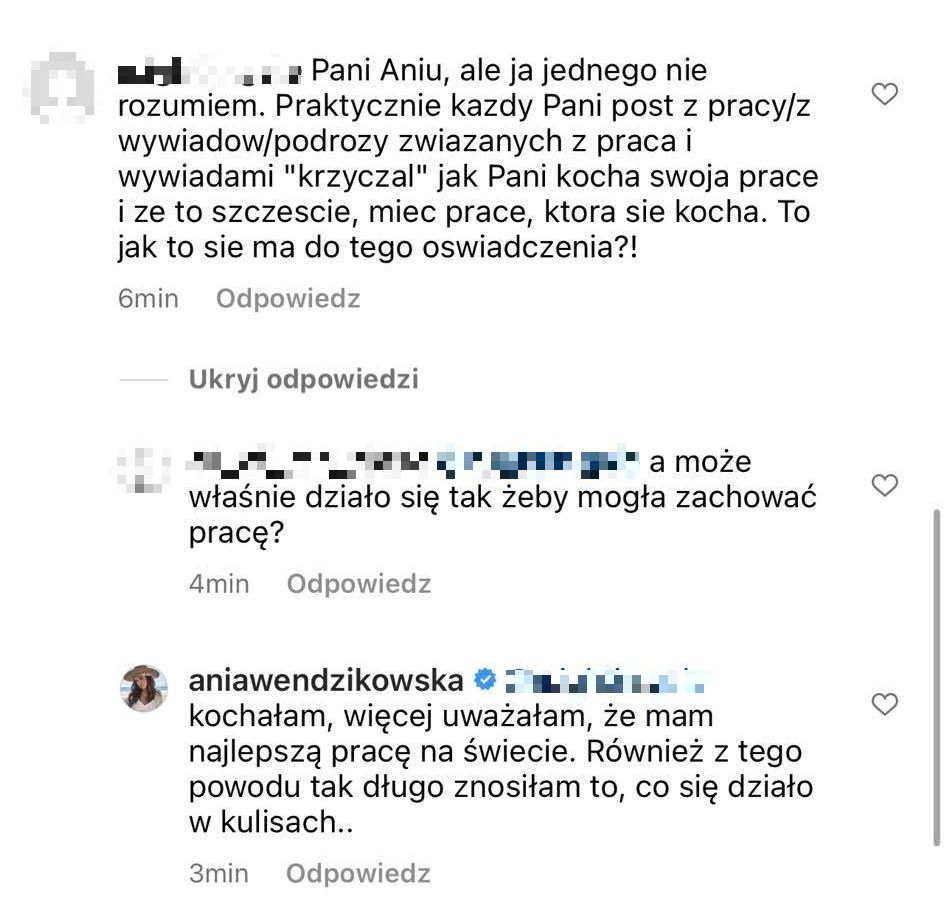Open aniawendzikowska's profile picture
Viewport: 947px width, 901px height.
pyautogui.click(x=144, y=688)
